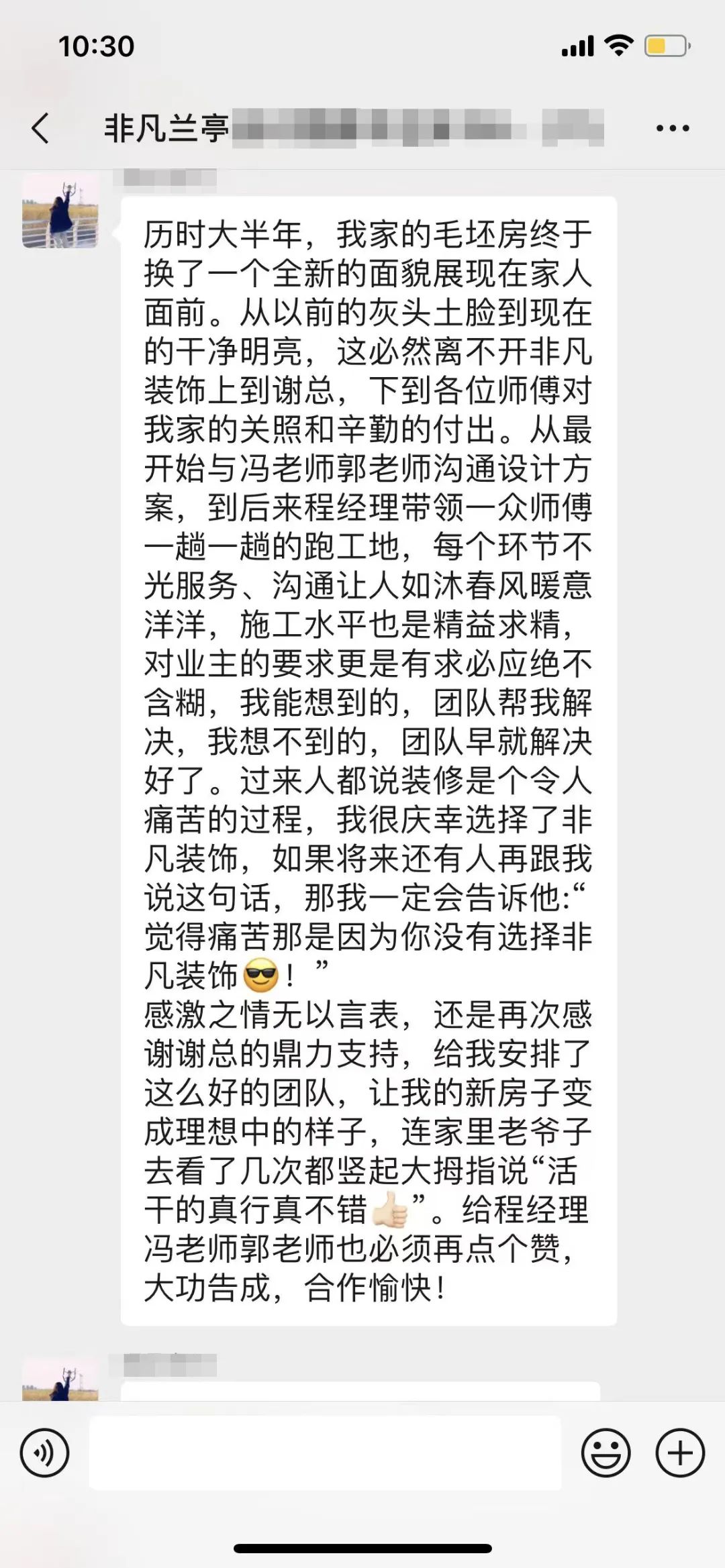Open the emoji sticker panel
The image size is (725, 1568).
point(606,1453)
